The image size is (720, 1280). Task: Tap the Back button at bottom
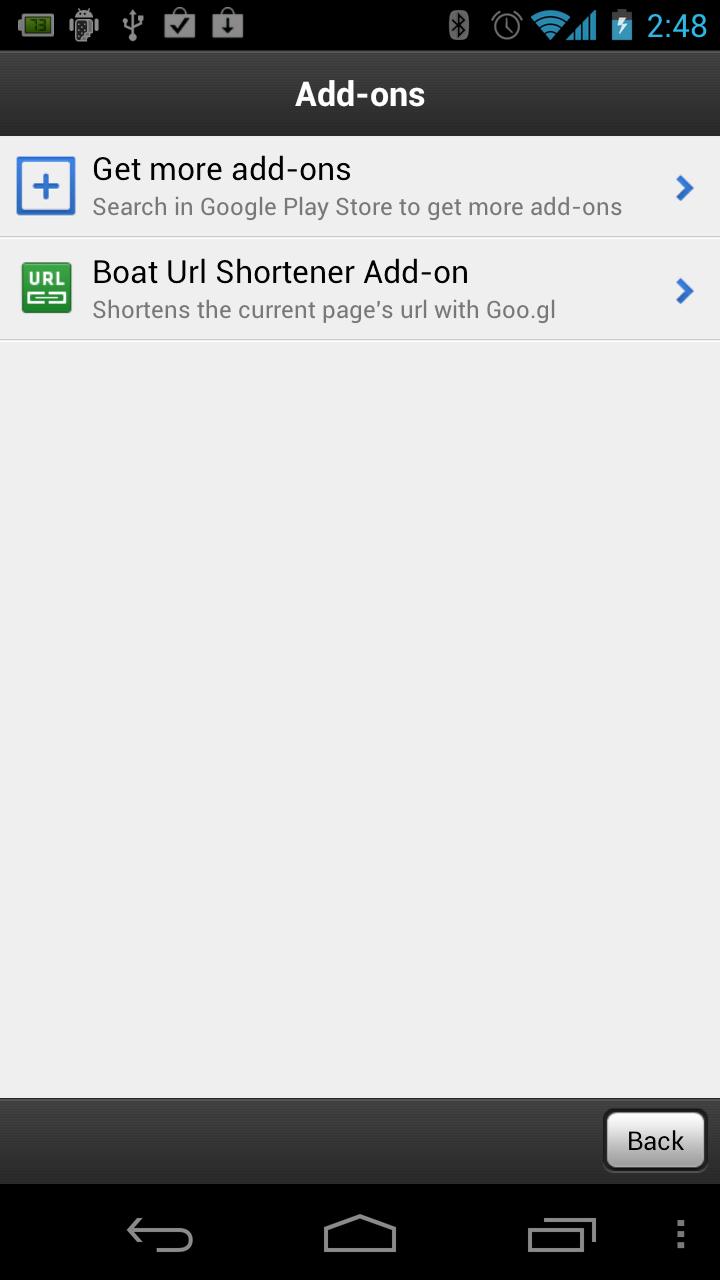pos(655,1140)
